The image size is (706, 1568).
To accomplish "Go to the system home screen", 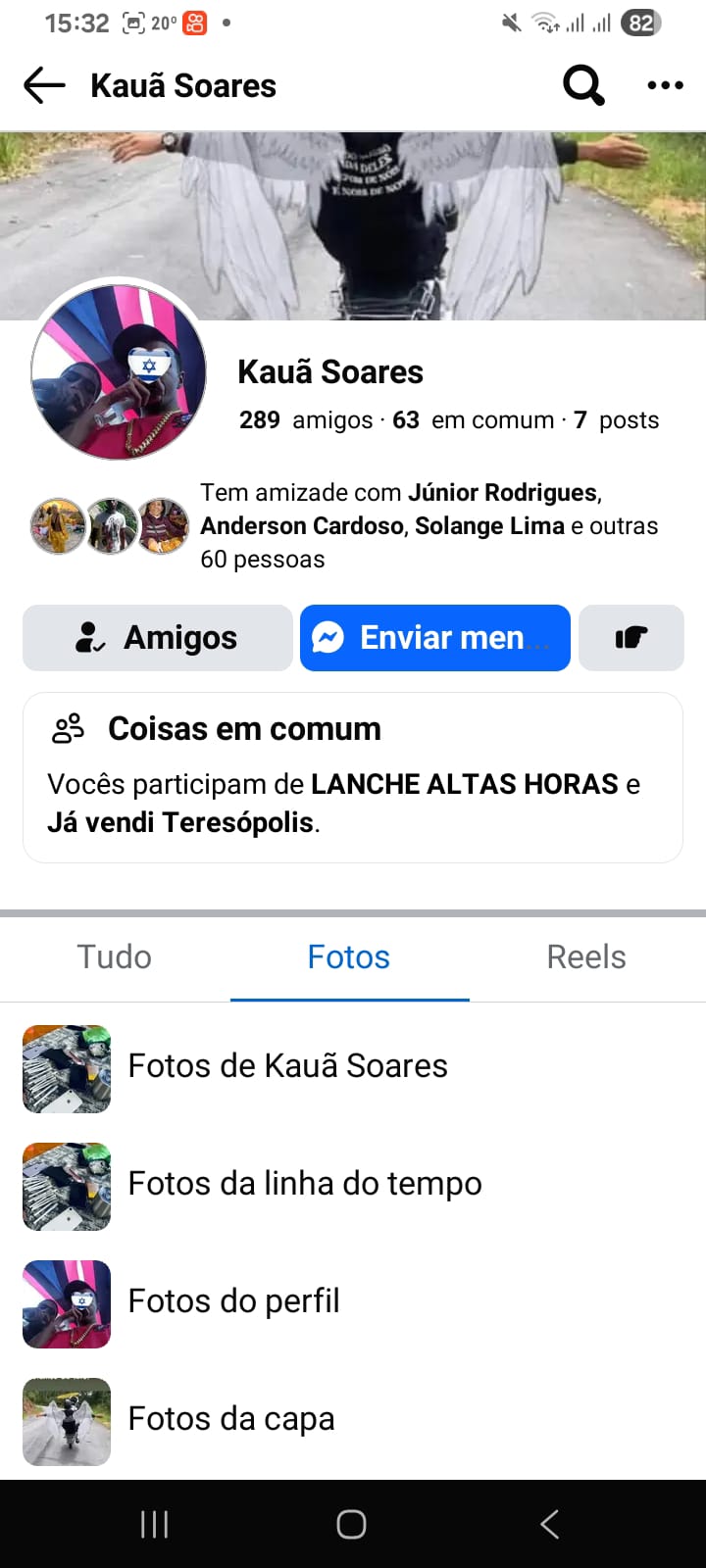I will pos(352,1524).
